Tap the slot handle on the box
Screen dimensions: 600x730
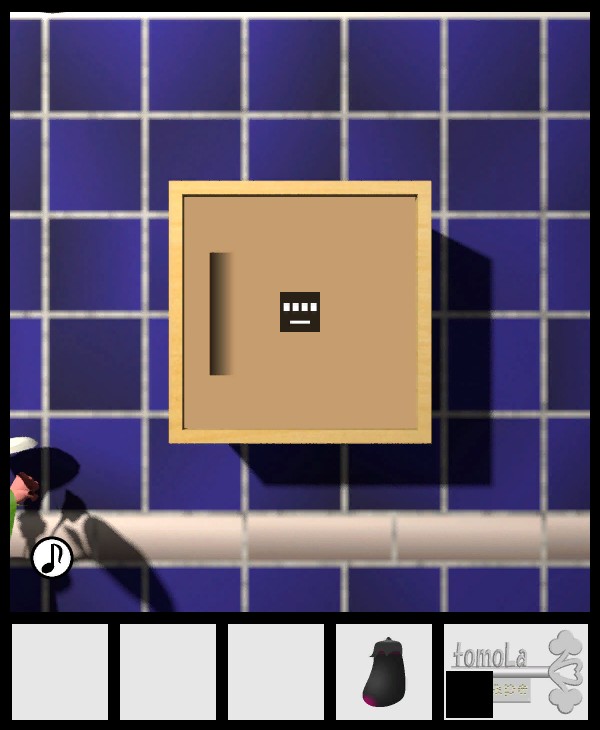pos(220,314)
